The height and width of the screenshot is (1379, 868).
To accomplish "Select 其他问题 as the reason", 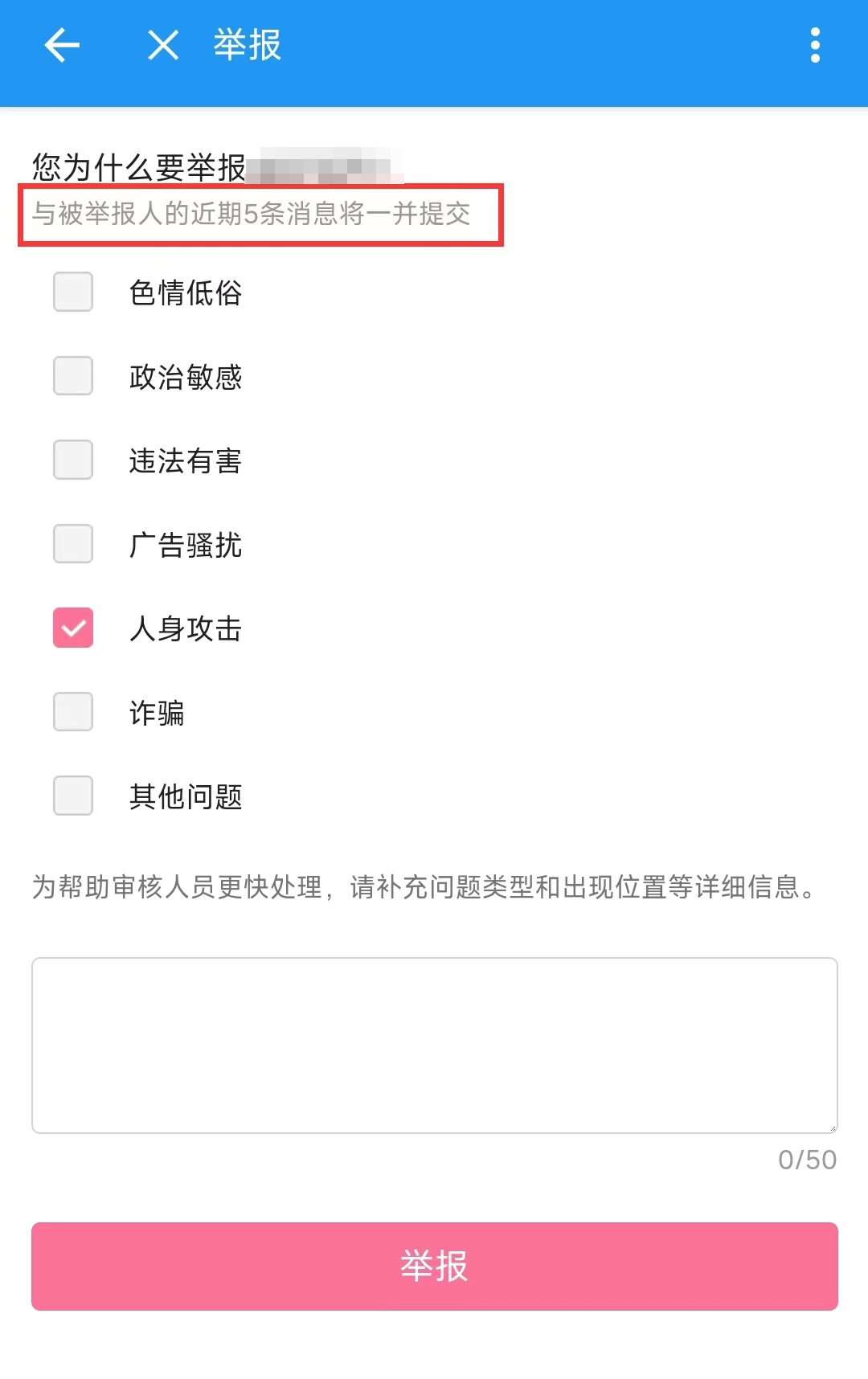I will tap(73, 796).
